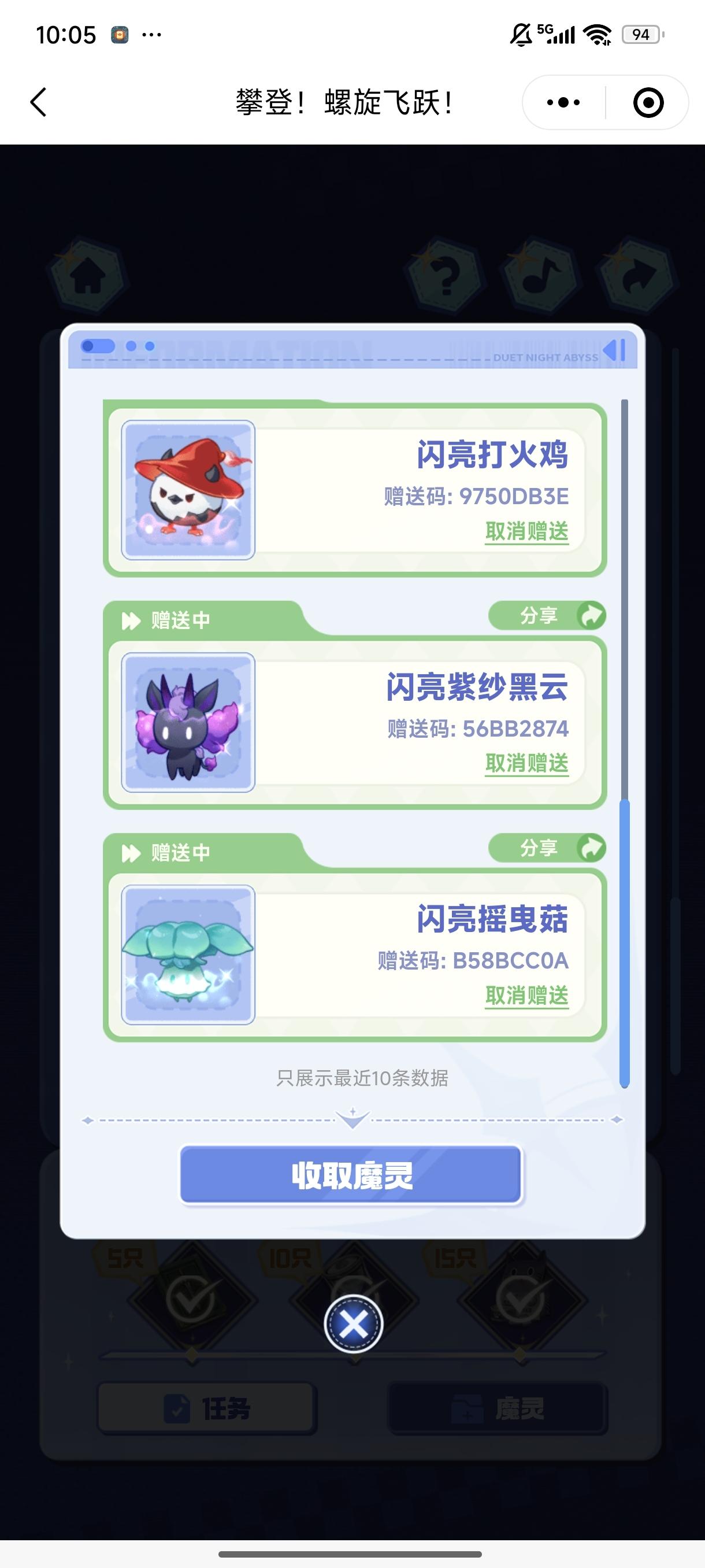Cancel gifting of 闪亮打火鸡

tap(526, 531)
